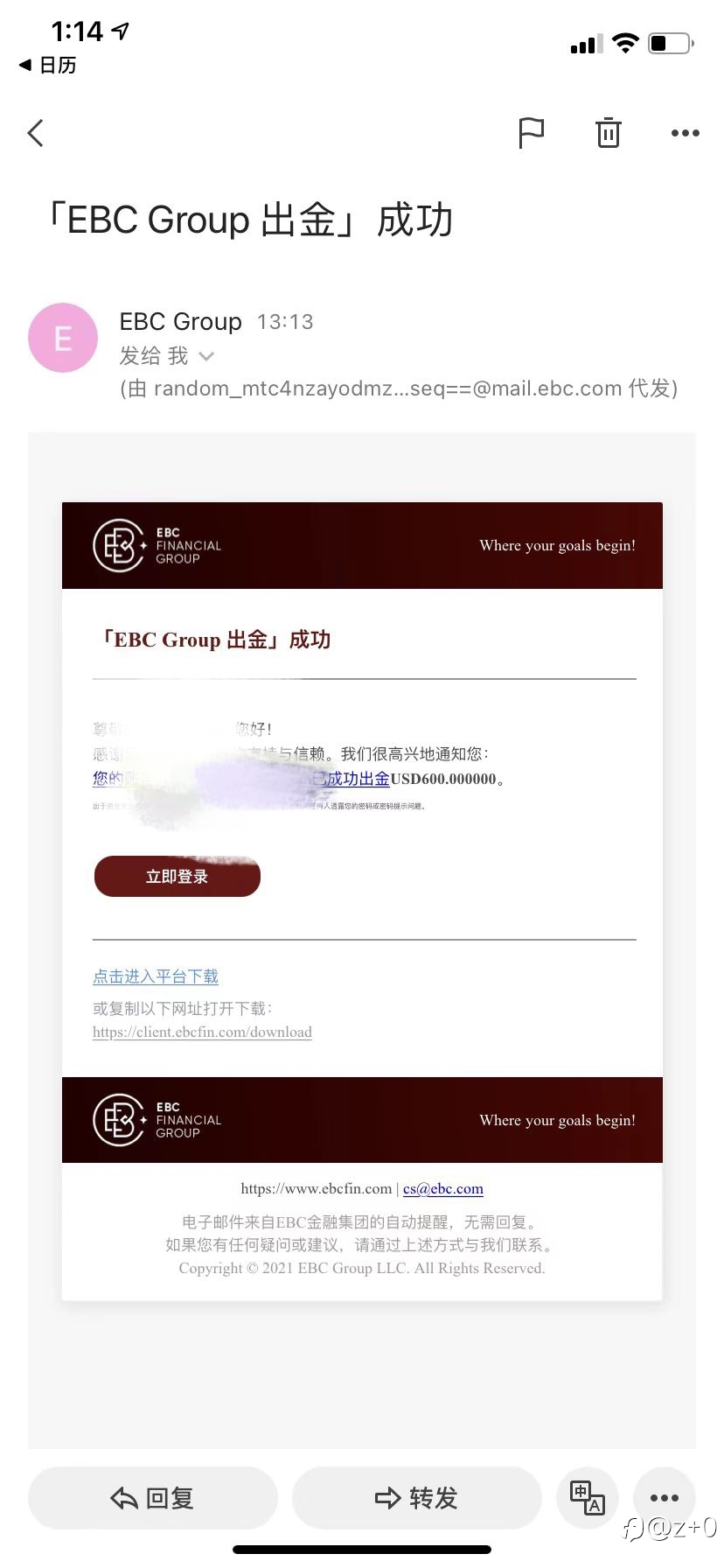The image size is (724, 1568).
Task: Return to 日历 via the status bar
Action: point(48,65)
